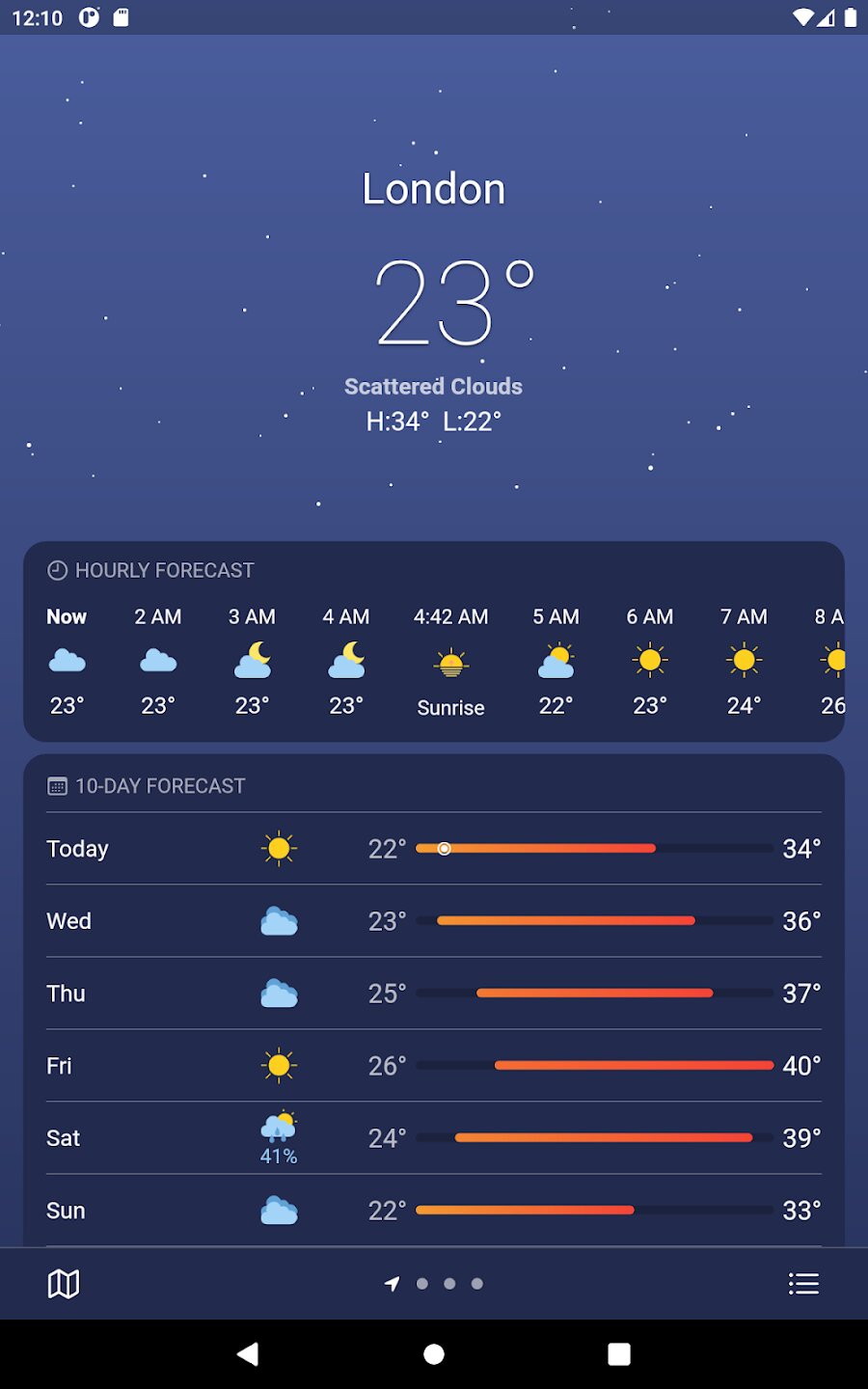The image size is (868, 1389).
Task: Open the weather map icon
Action: [x=64, y=1283]
